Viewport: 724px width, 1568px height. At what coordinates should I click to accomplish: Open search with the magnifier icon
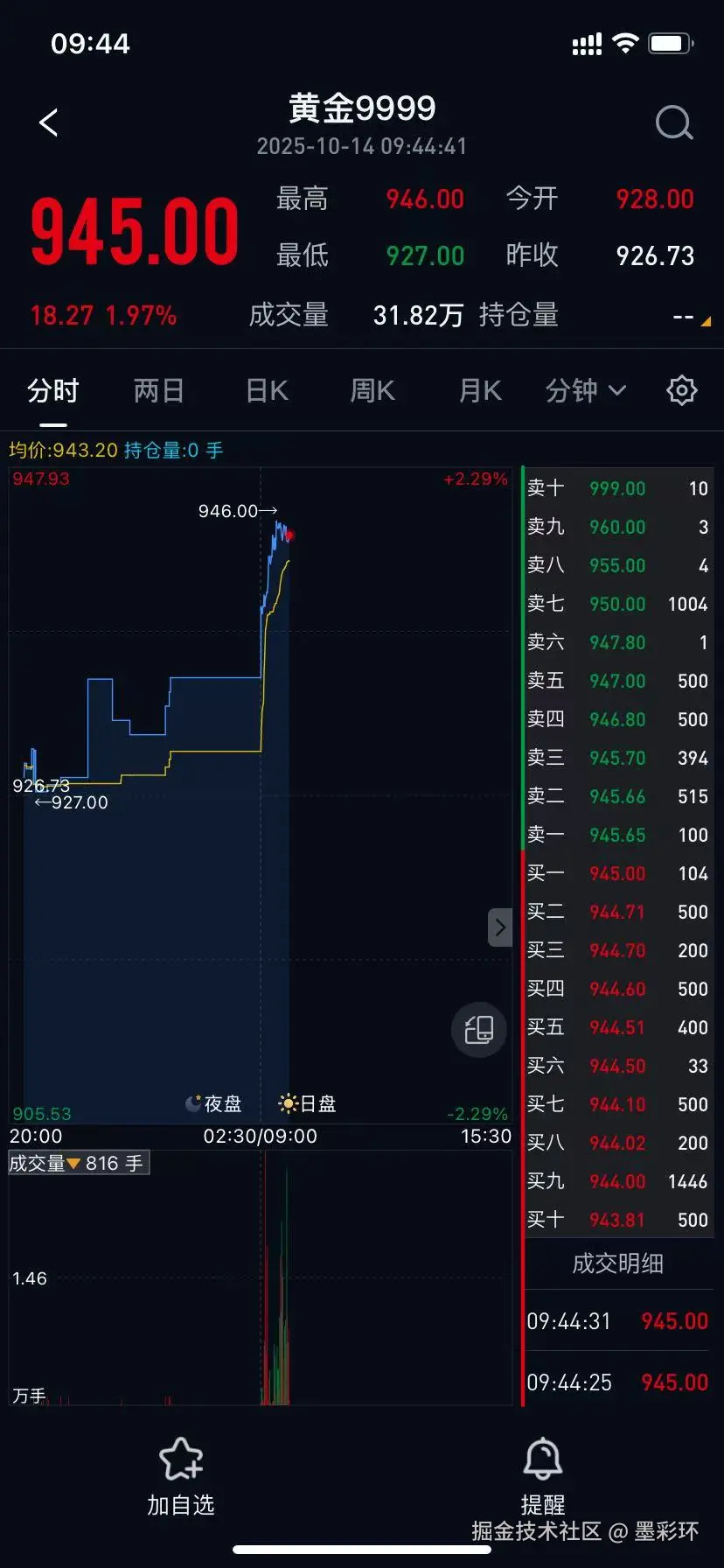tap(673, 122)
